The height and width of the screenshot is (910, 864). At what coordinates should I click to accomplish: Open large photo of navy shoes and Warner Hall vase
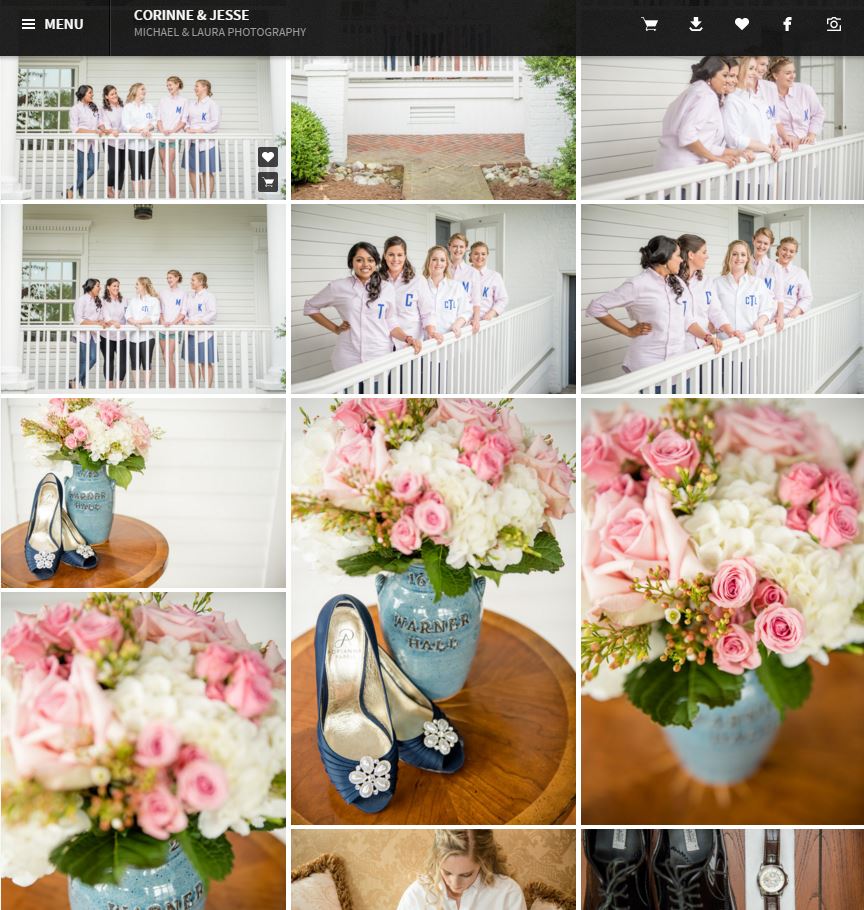pos(433,611)
